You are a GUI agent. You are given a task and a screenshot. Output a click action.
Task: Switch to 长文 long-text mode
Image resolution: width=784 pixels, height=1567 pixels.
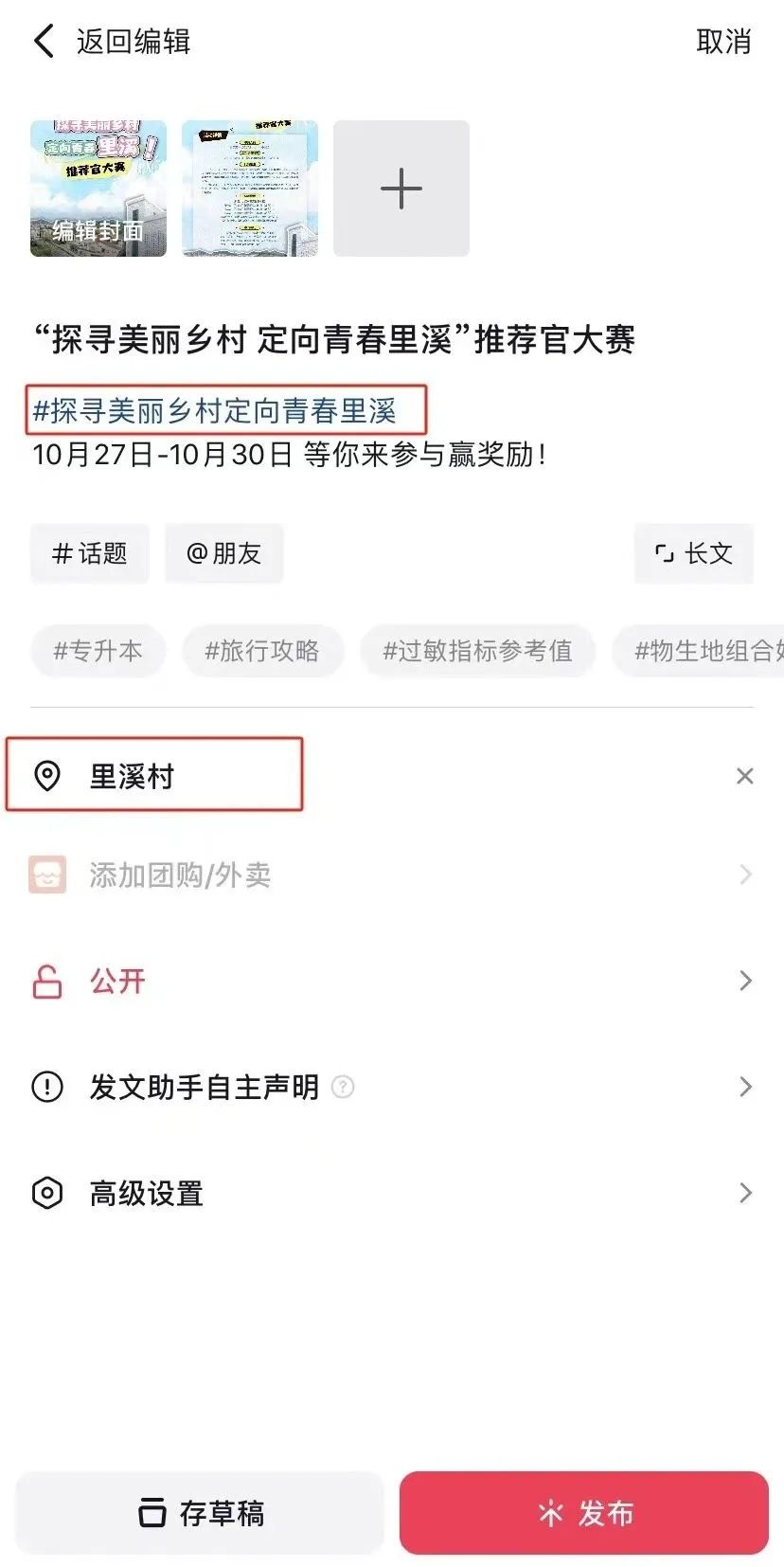(x=694, y=553)
